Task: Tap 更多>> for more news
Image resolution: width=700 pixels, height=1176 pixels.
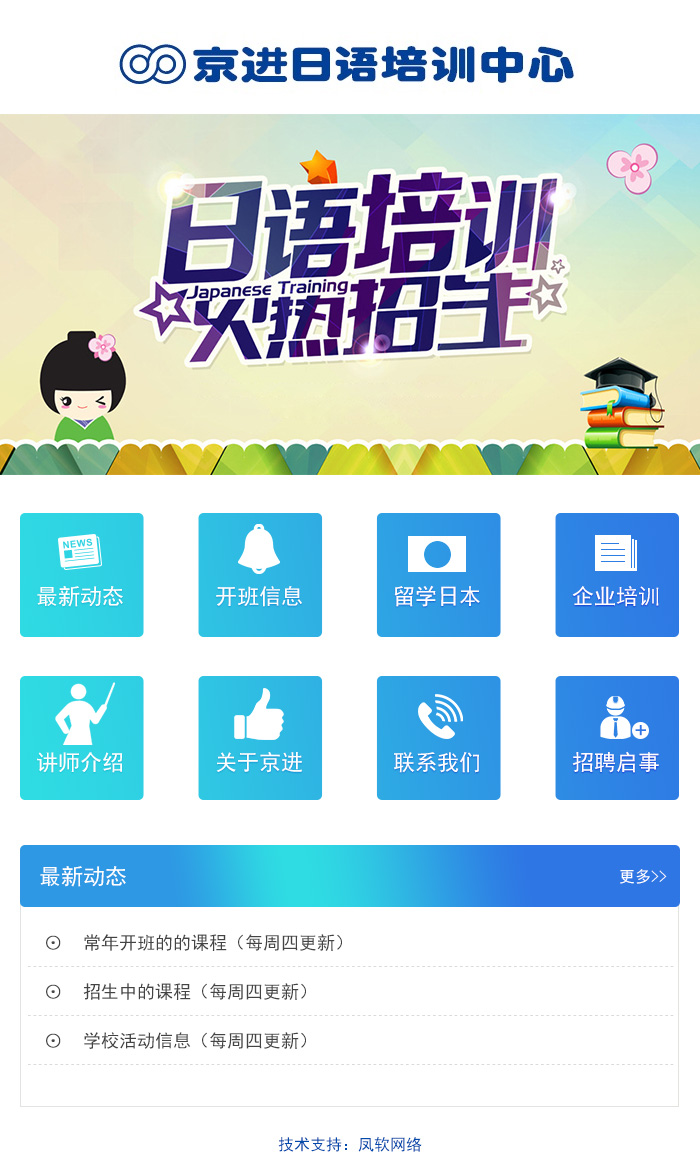Action: (x=642, y=877)
